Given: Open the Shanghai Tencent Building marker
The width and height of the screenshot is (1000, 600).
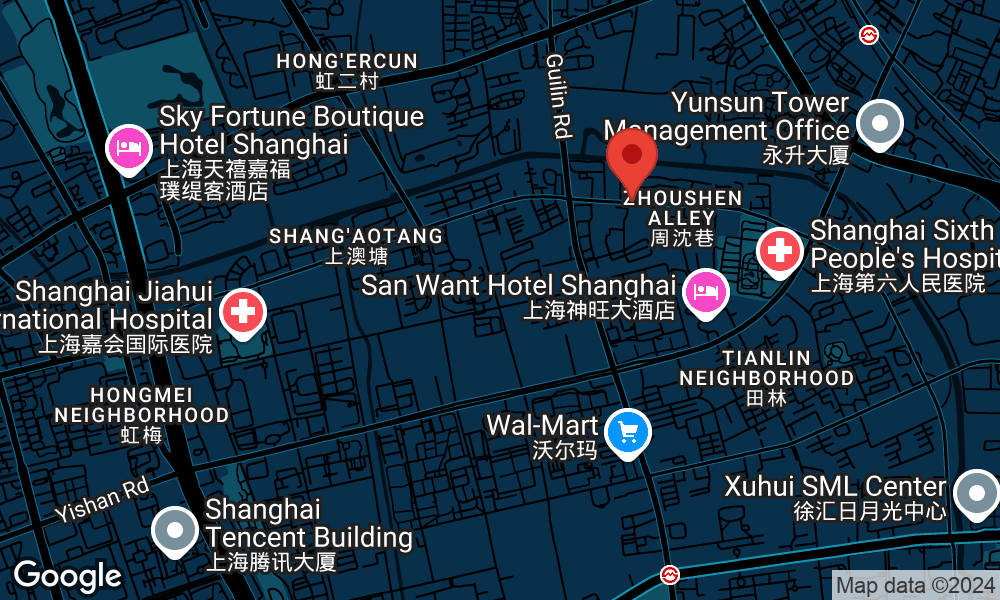Looking at the screenshot, I should 176,530.
